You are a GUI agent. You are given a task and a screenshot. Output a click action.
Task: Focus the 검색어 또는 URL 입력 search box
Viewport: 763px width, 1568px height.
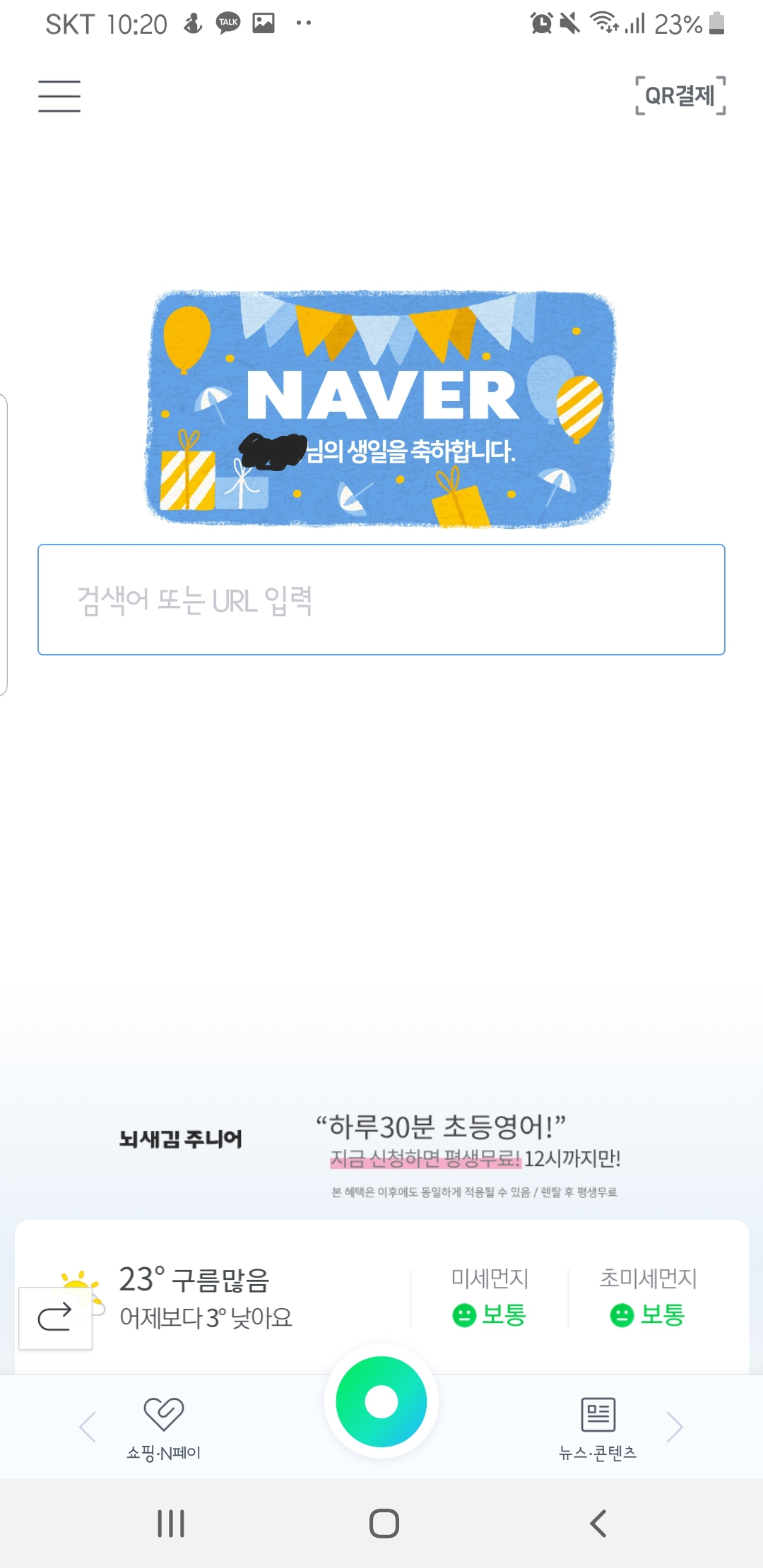tap(381, 600)
